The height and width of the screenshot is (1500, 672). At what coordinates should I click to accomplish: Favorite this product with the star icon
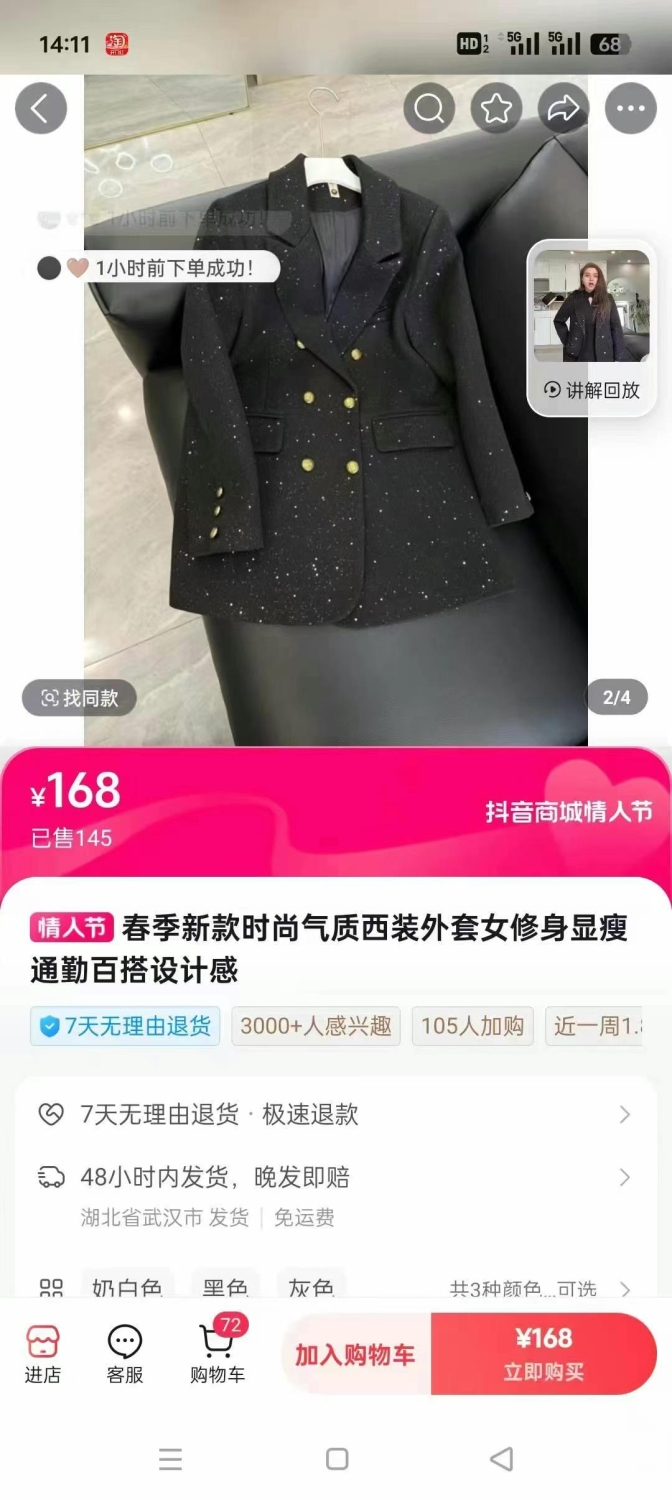point(496,108)
